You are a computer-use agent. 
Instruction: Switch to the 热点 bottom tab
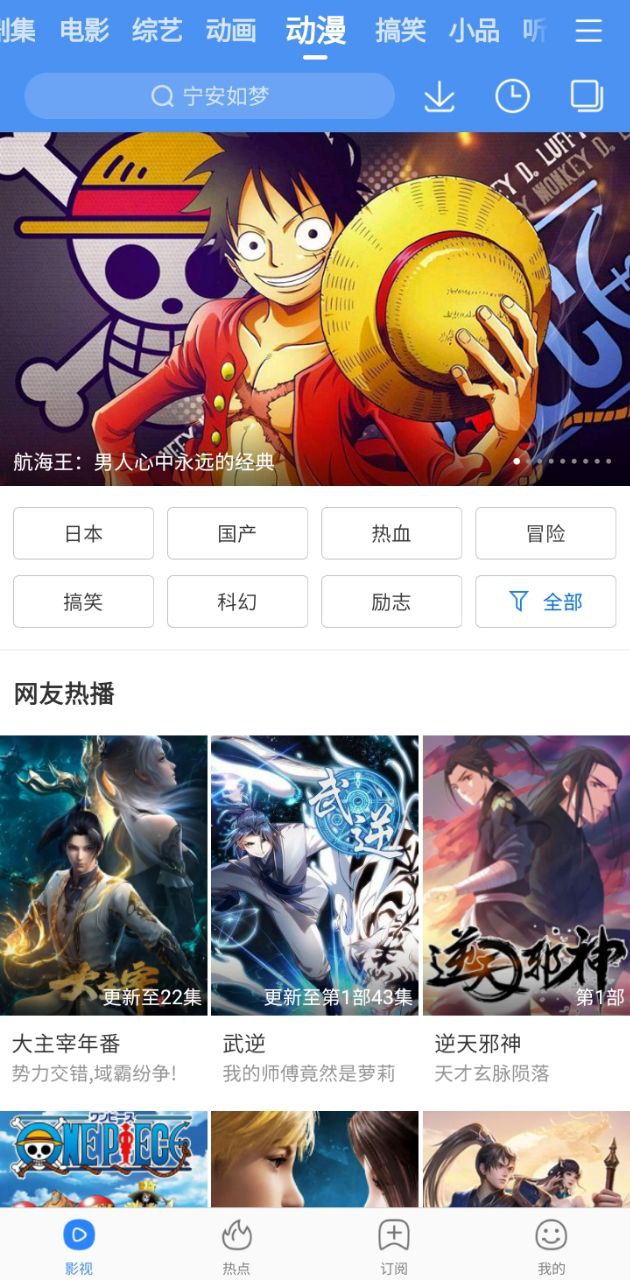click(236, 1246)
